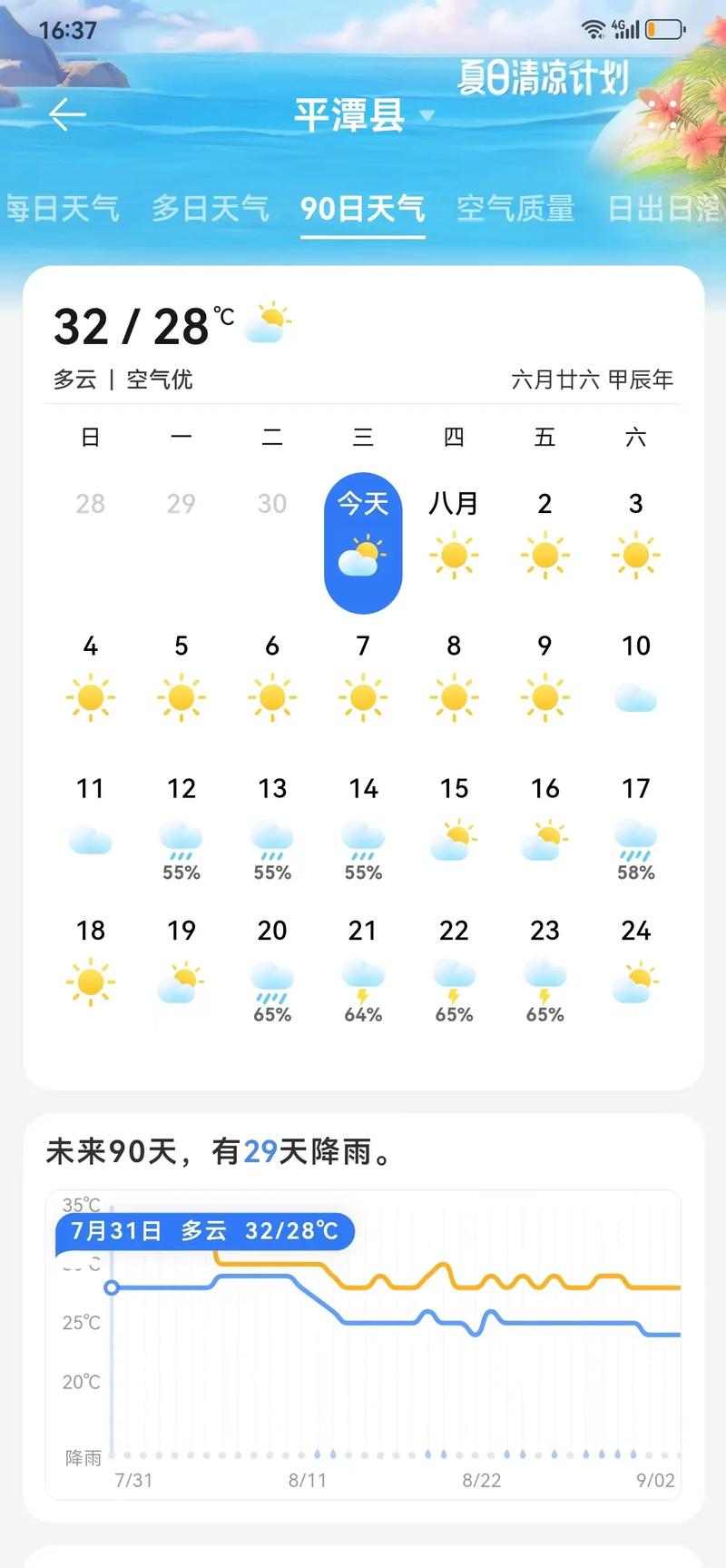Click the sunny icon on August 4
726x1568 pixels.
[90, 696]
